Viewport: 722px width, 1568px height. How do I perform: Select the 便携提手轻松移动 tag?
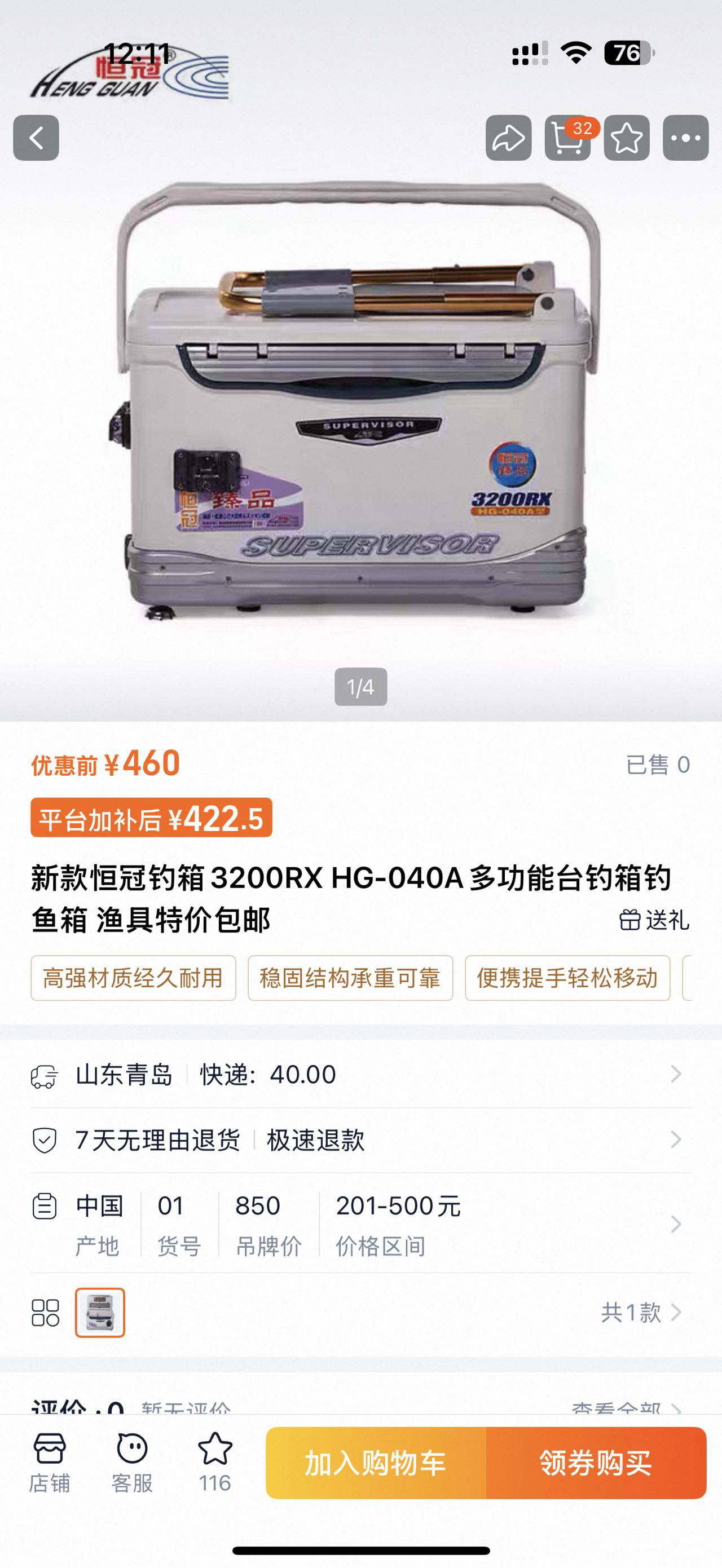pos(567,978)
